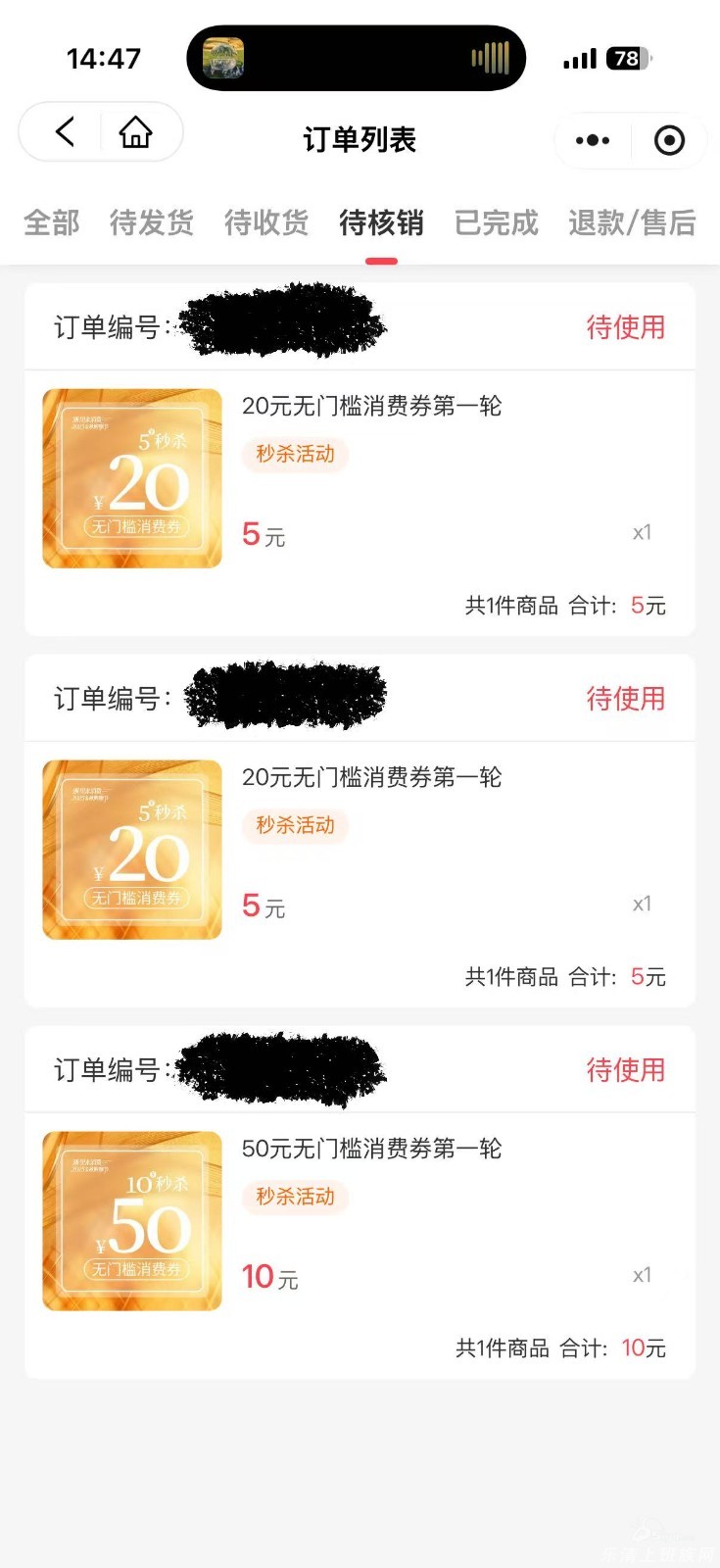Select the 待核销 tab
The width and height of the screenshot is (720, 1568).
(x=381, y=223)
